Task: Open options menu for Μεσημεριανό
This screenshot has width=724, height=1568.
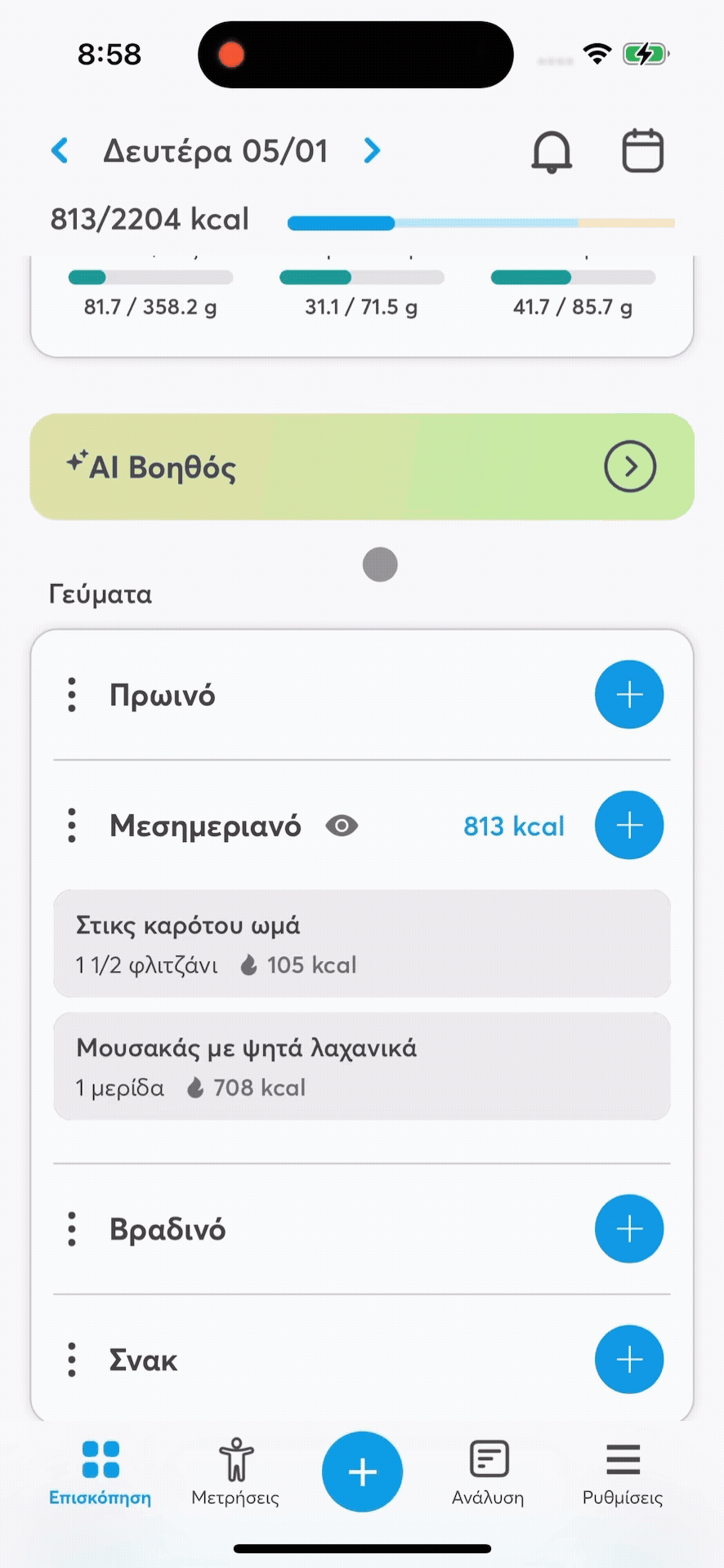Action: (x=72, y=826)
